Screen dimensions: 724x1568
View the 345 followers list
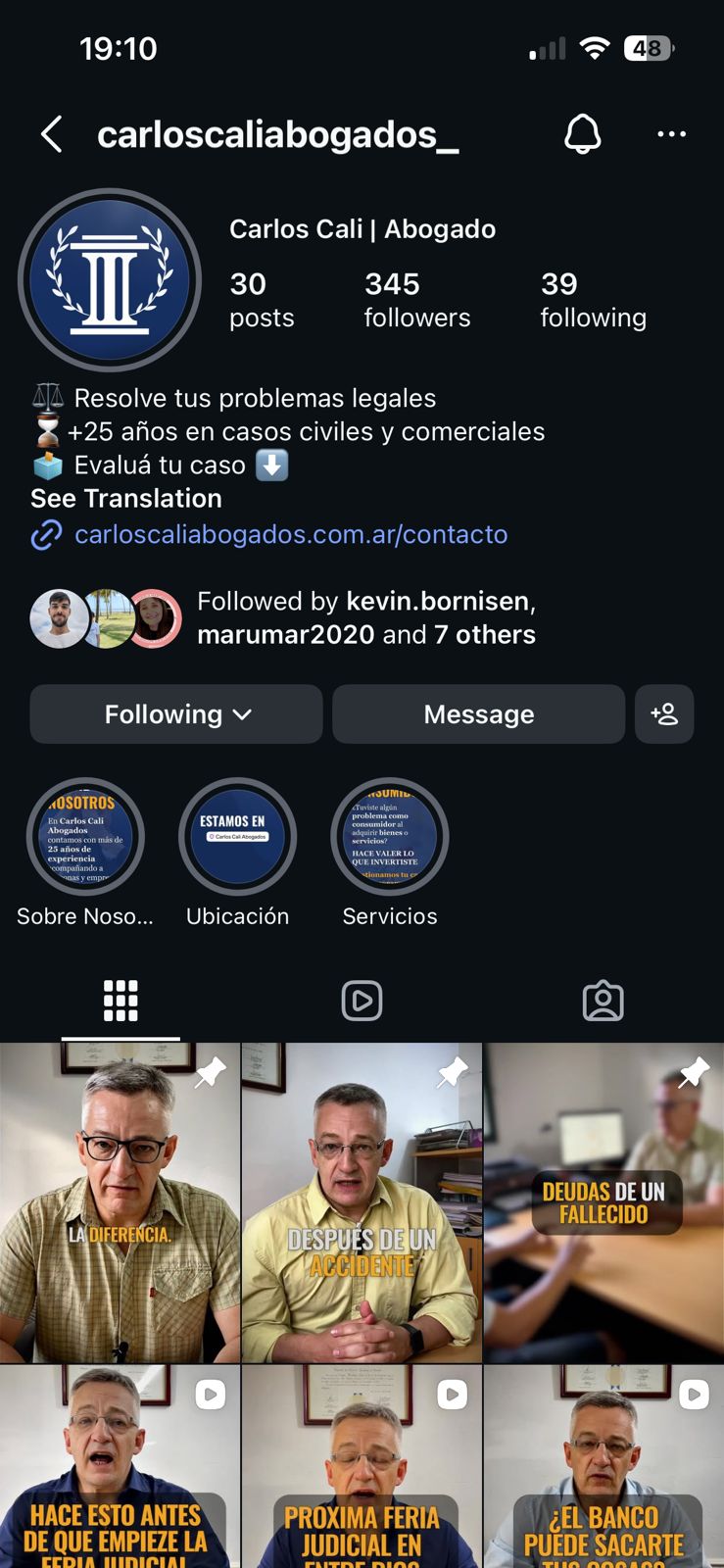(417, 299)
